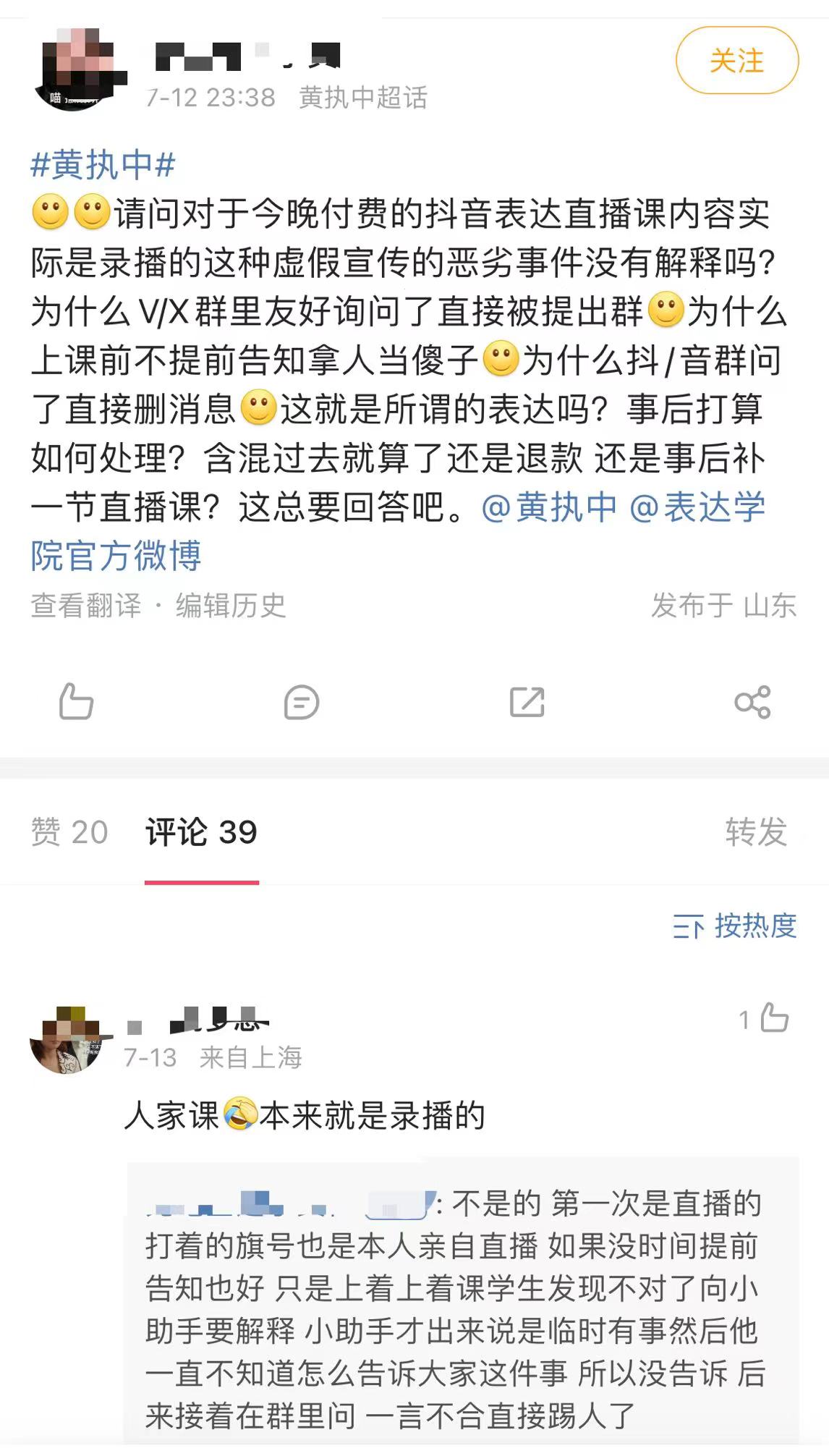The image size is (829, 1456).
Task: Switch to the 转发 tab
Action: click(756, 832)
